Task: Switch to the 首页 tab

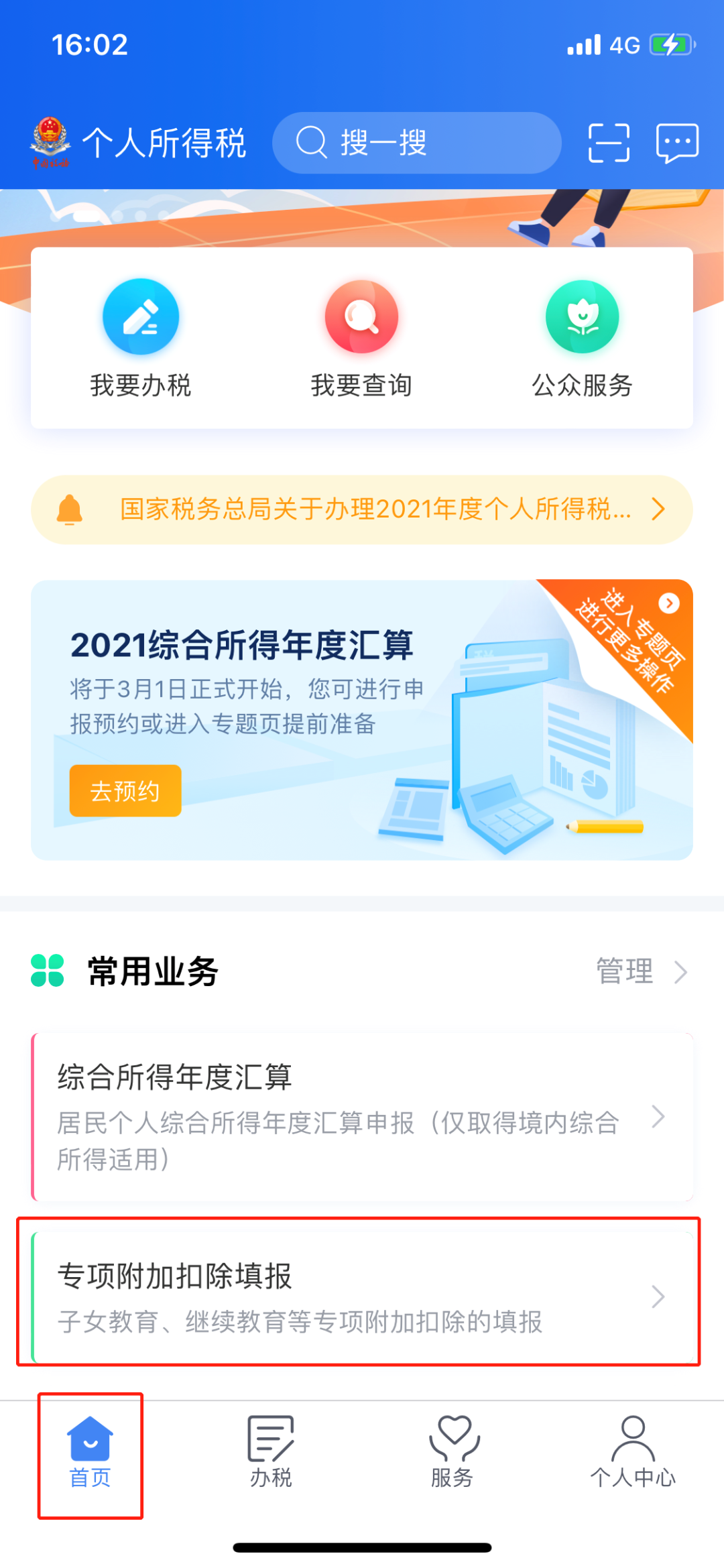Action: tap(90, 1452)
